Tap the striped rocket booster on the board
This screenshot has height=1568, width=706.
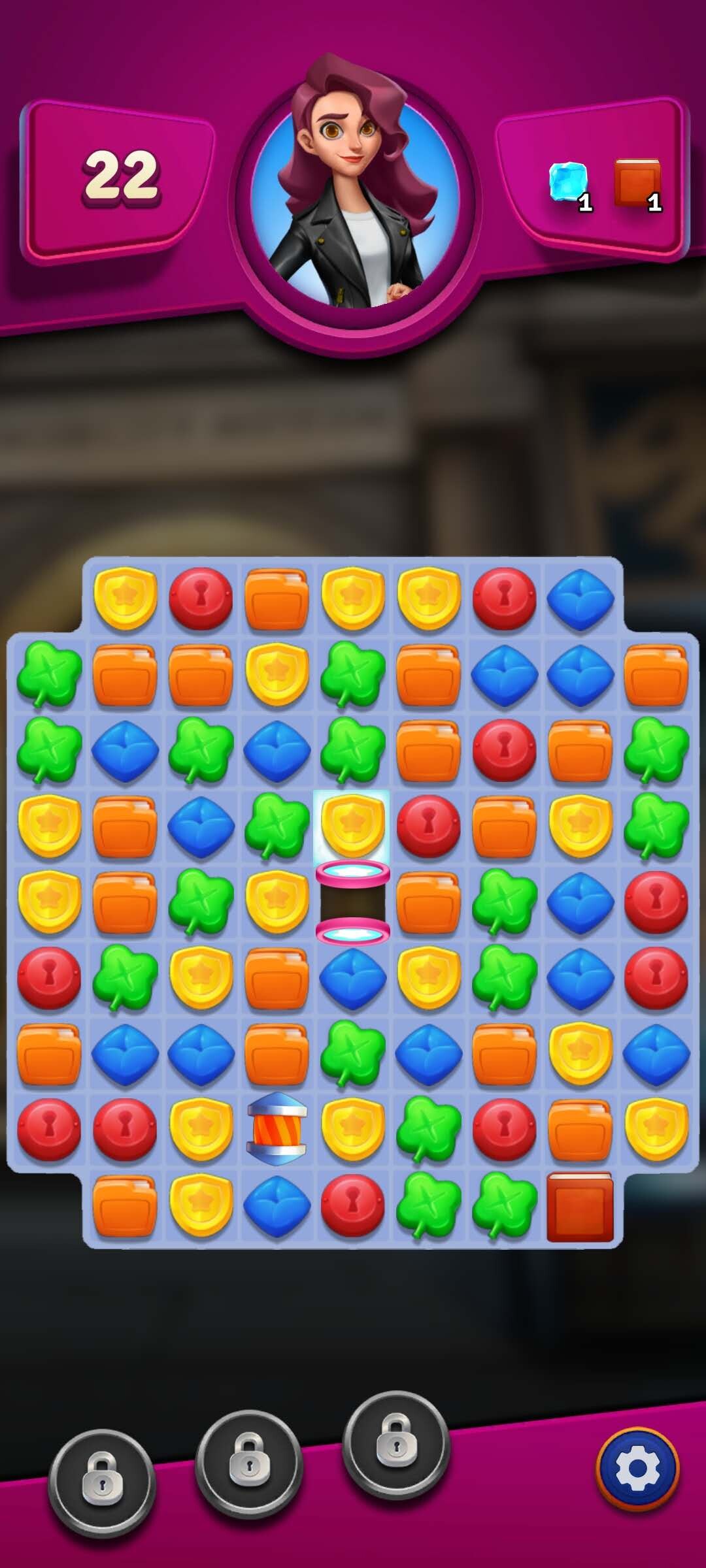click(x=277, y=1128)
